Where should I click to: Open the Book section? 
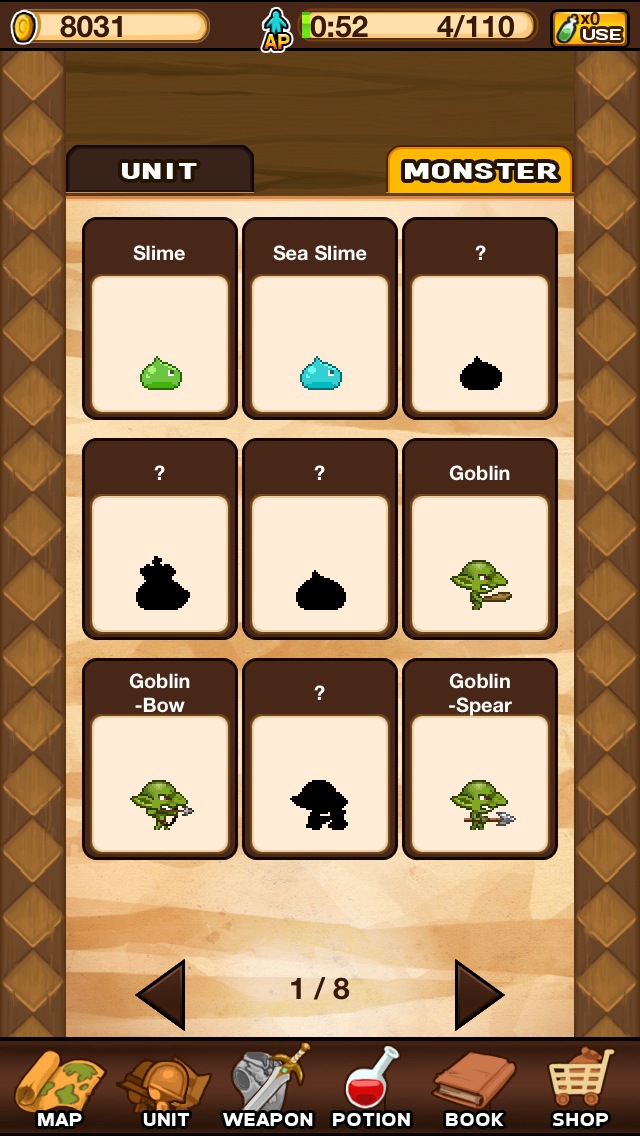[474, 1088]
